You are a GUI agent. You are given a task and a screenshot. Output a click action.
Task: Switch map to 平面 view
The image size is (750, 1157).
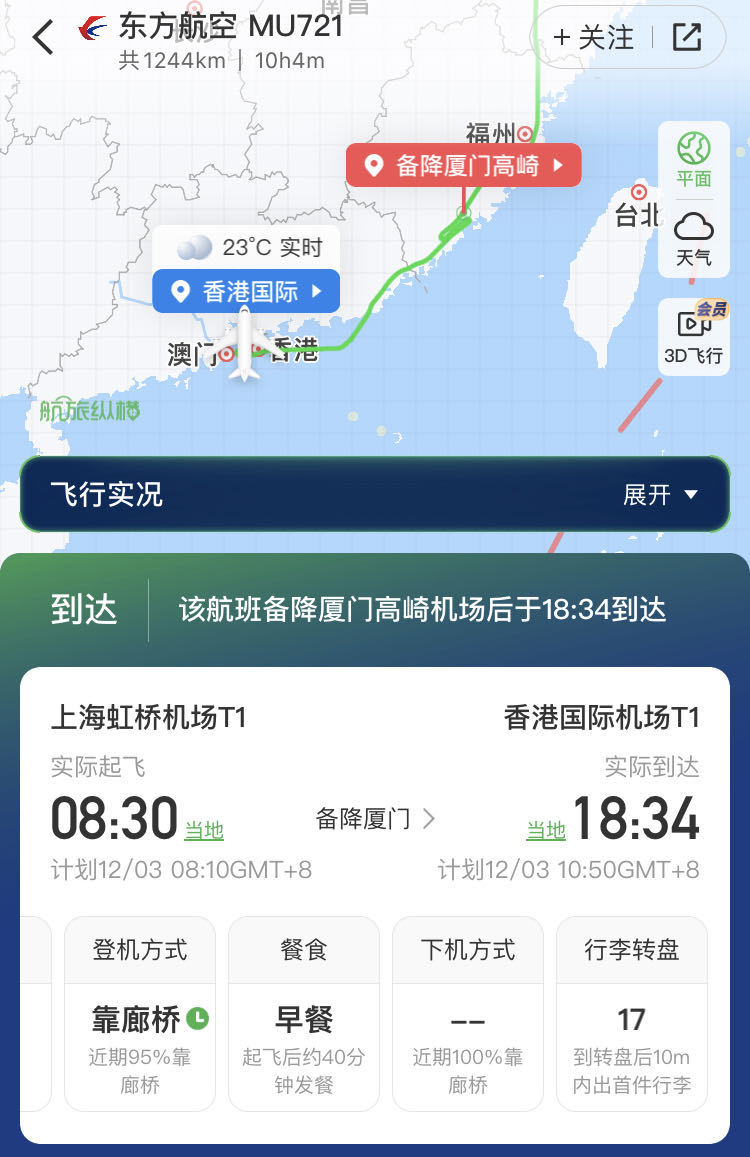coord(693,160)
